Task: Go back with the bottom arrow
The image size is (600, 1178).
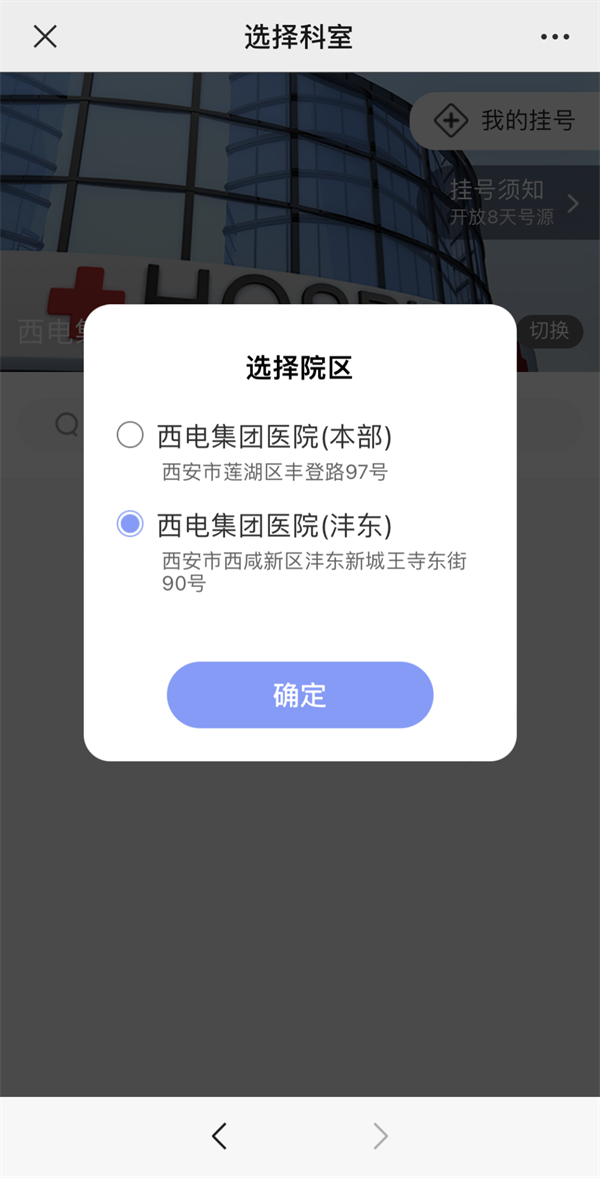Action: pos(220,1136)
